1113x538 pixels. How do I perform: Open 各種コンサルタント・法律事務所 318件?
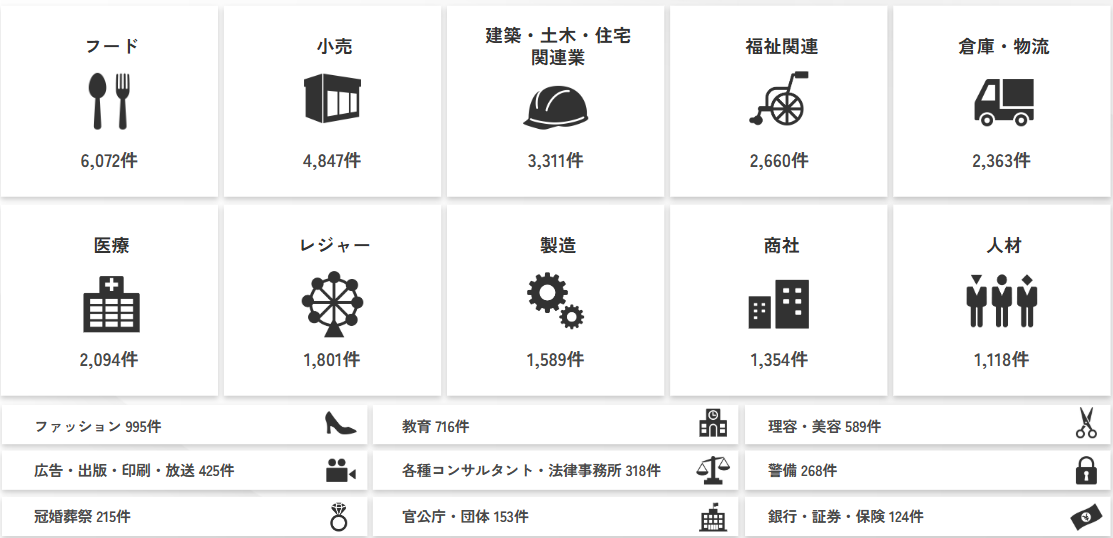click(556, 471)
